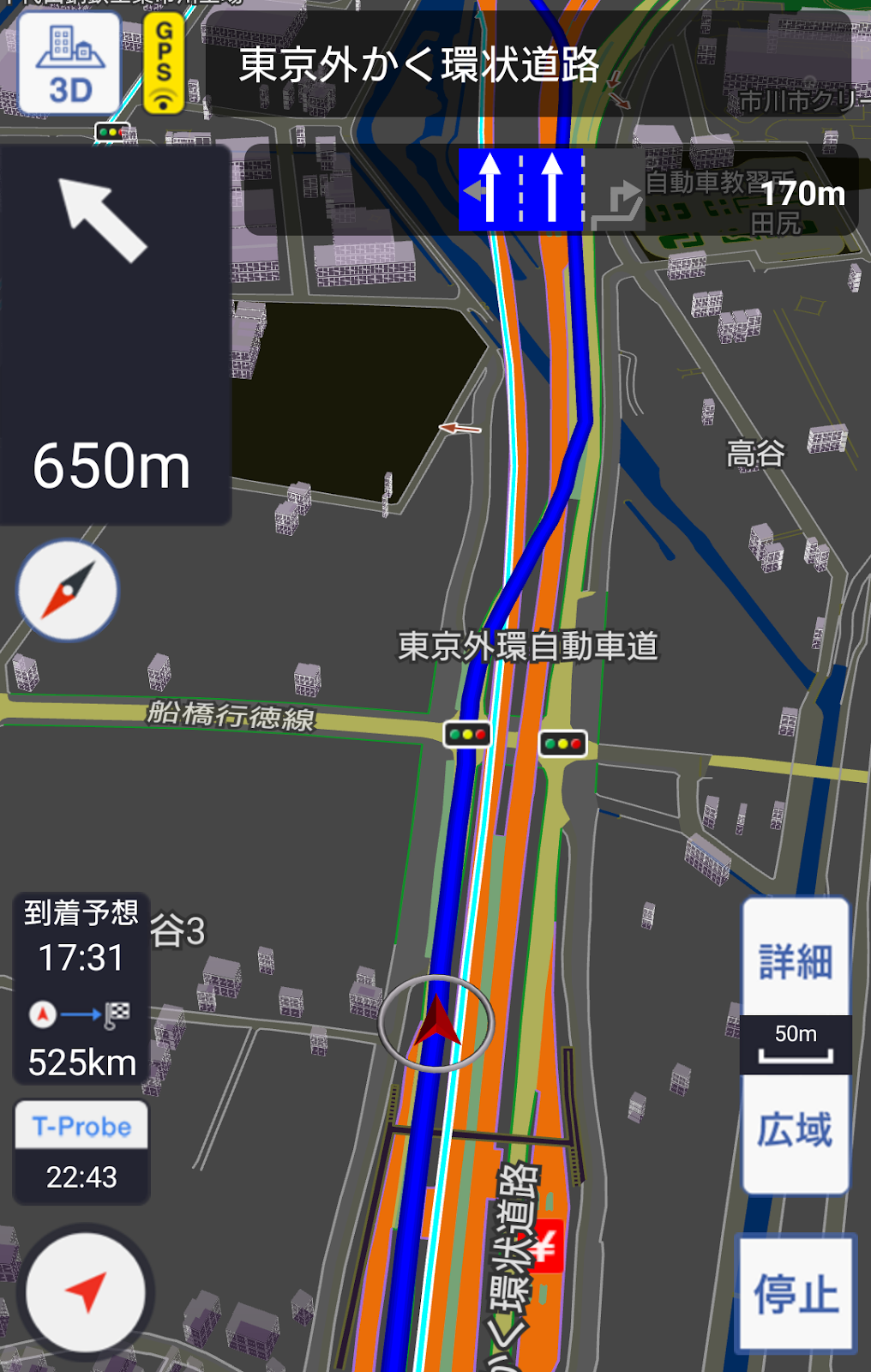Stop navigation with the 停止 button
The height and width of the screenshot is (1372, 871).
[796, 1293]
